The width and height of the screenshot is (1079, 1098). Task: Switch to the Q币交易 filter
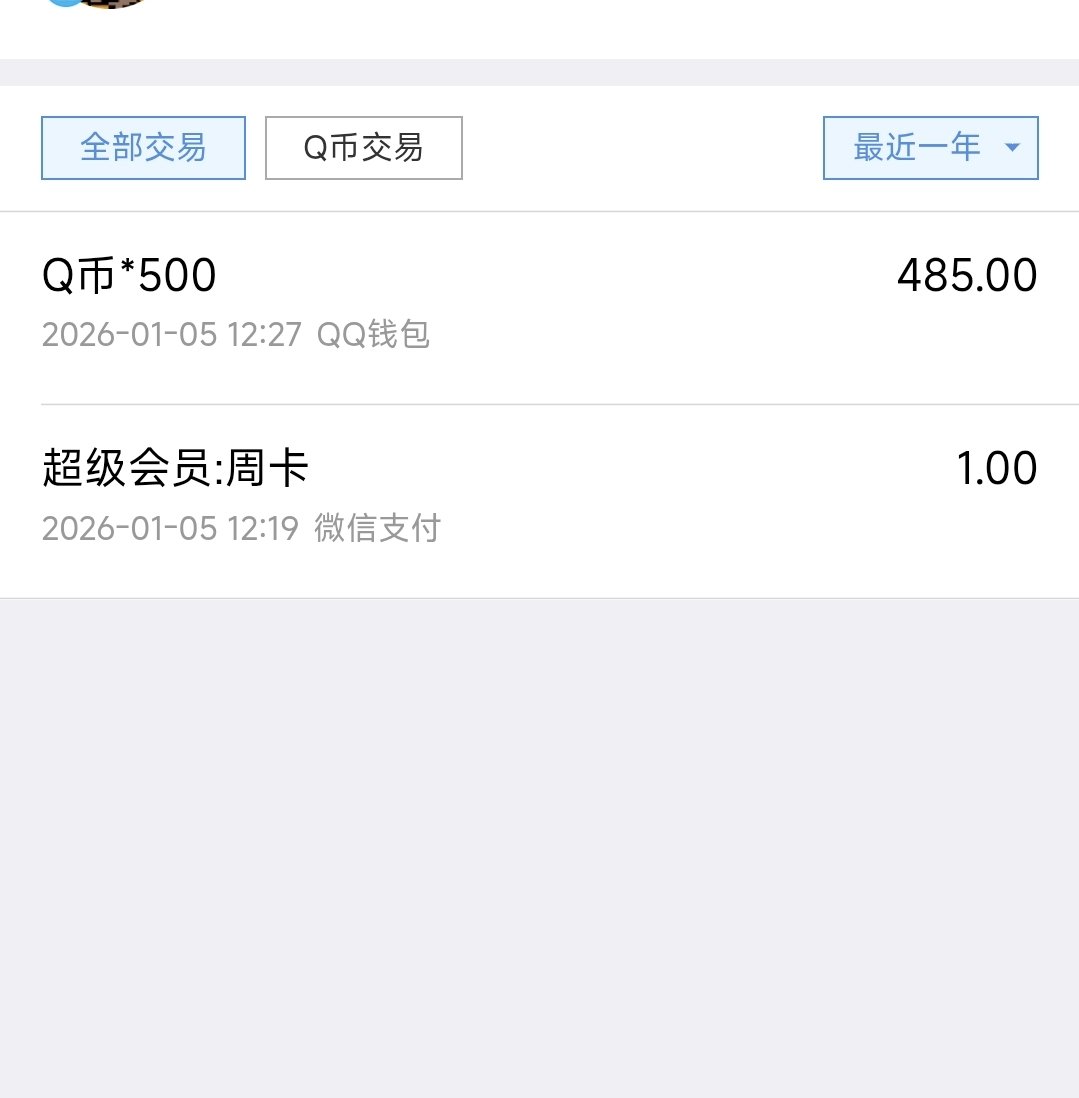(363, 148)
